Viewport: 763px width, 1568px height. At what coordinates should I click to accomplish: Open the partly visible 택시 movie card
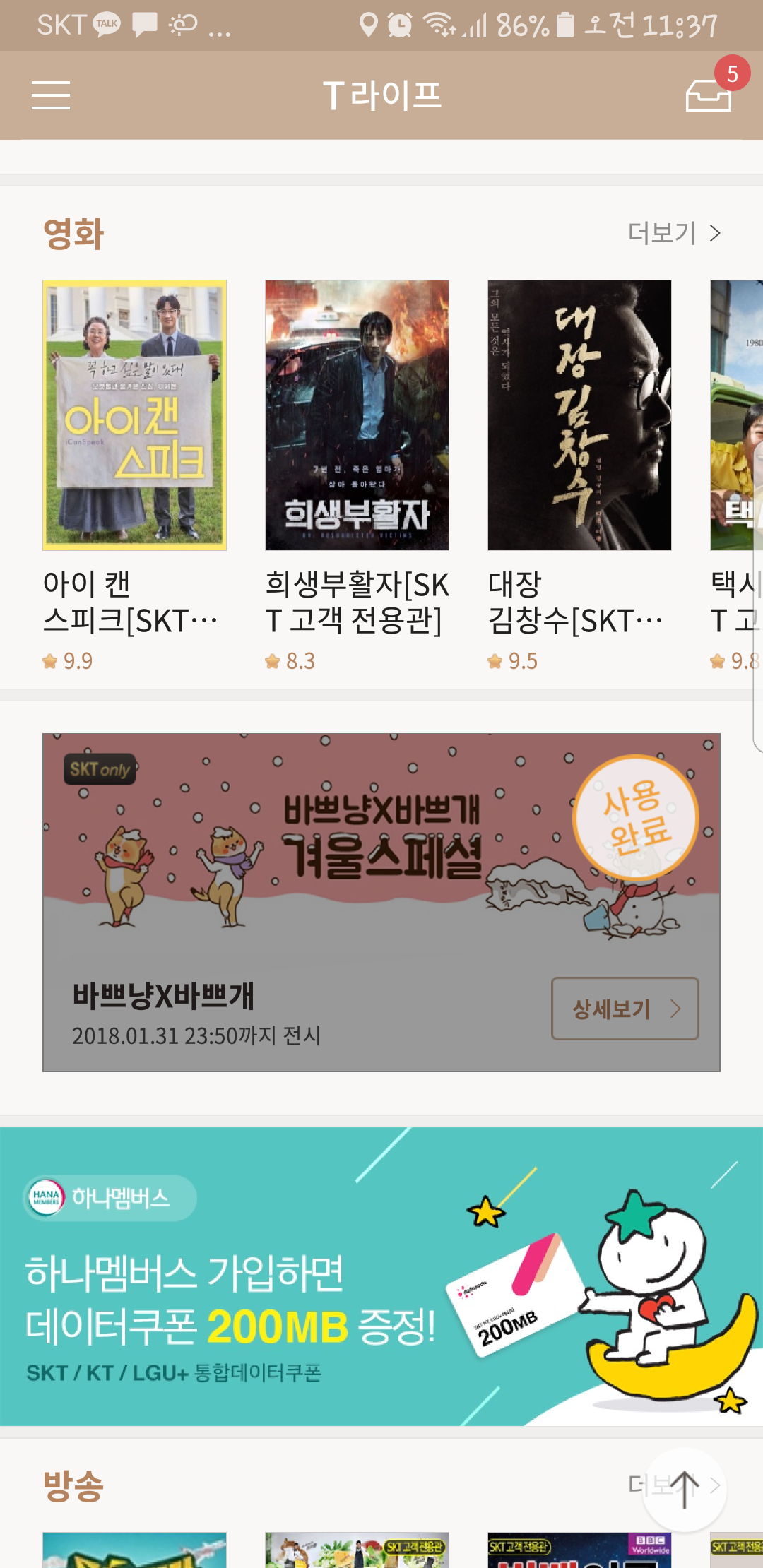point(735,415)
